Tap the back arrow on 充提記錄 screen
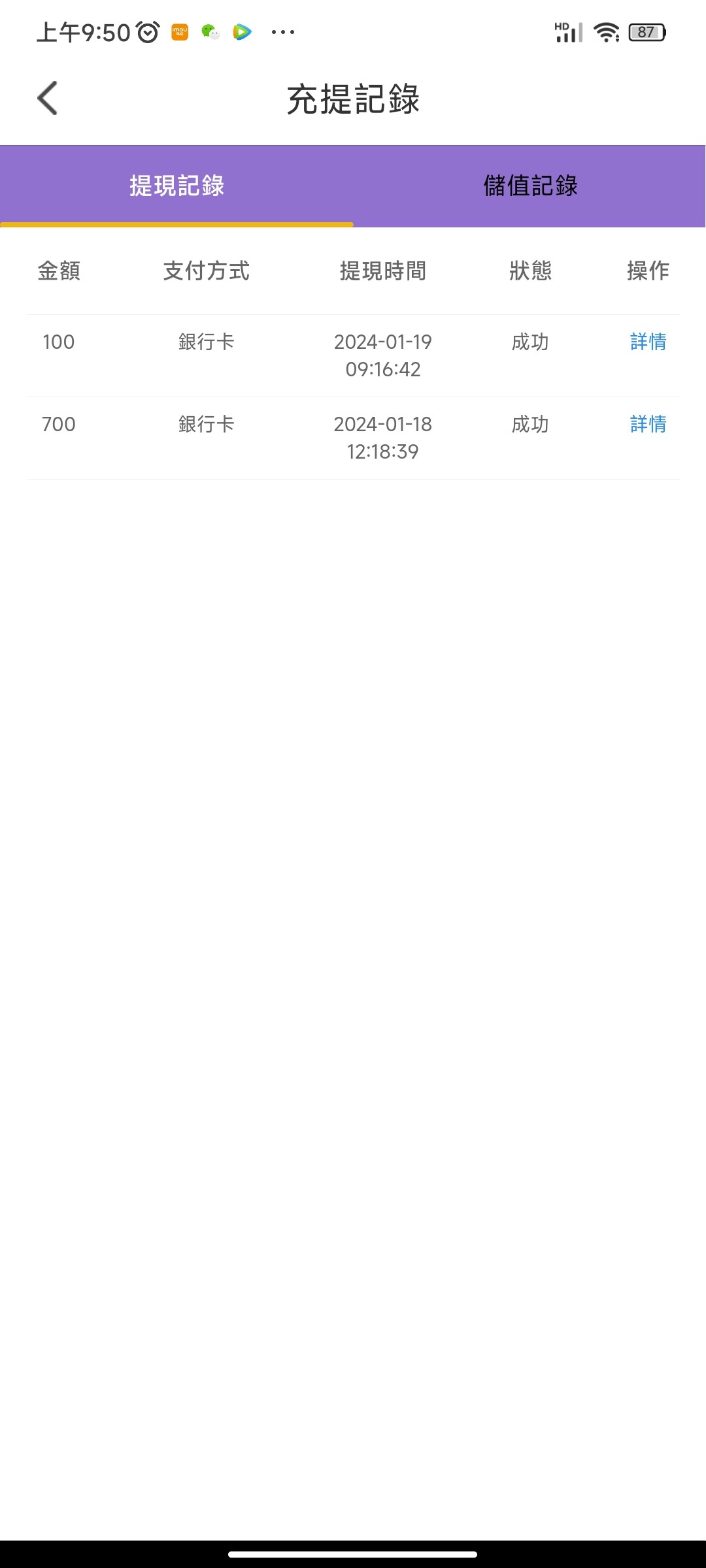706x1568 pixels. 46,98
